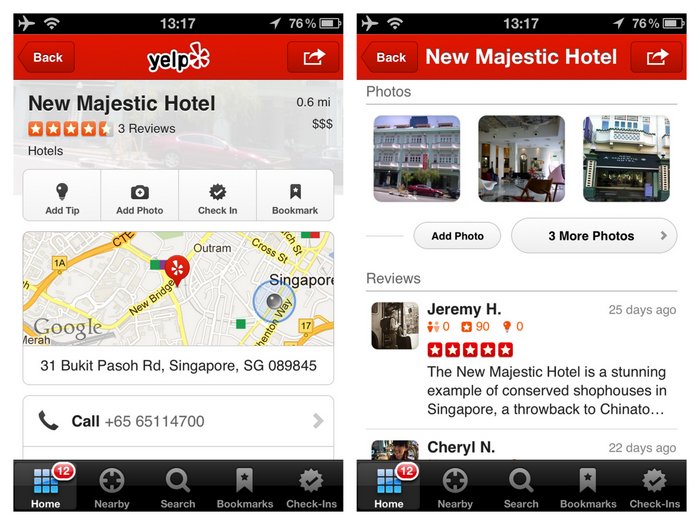Tap Add Photo beside 3 More Photos
This screenshot has height=525, width=700.
click(x=457, y=236)
